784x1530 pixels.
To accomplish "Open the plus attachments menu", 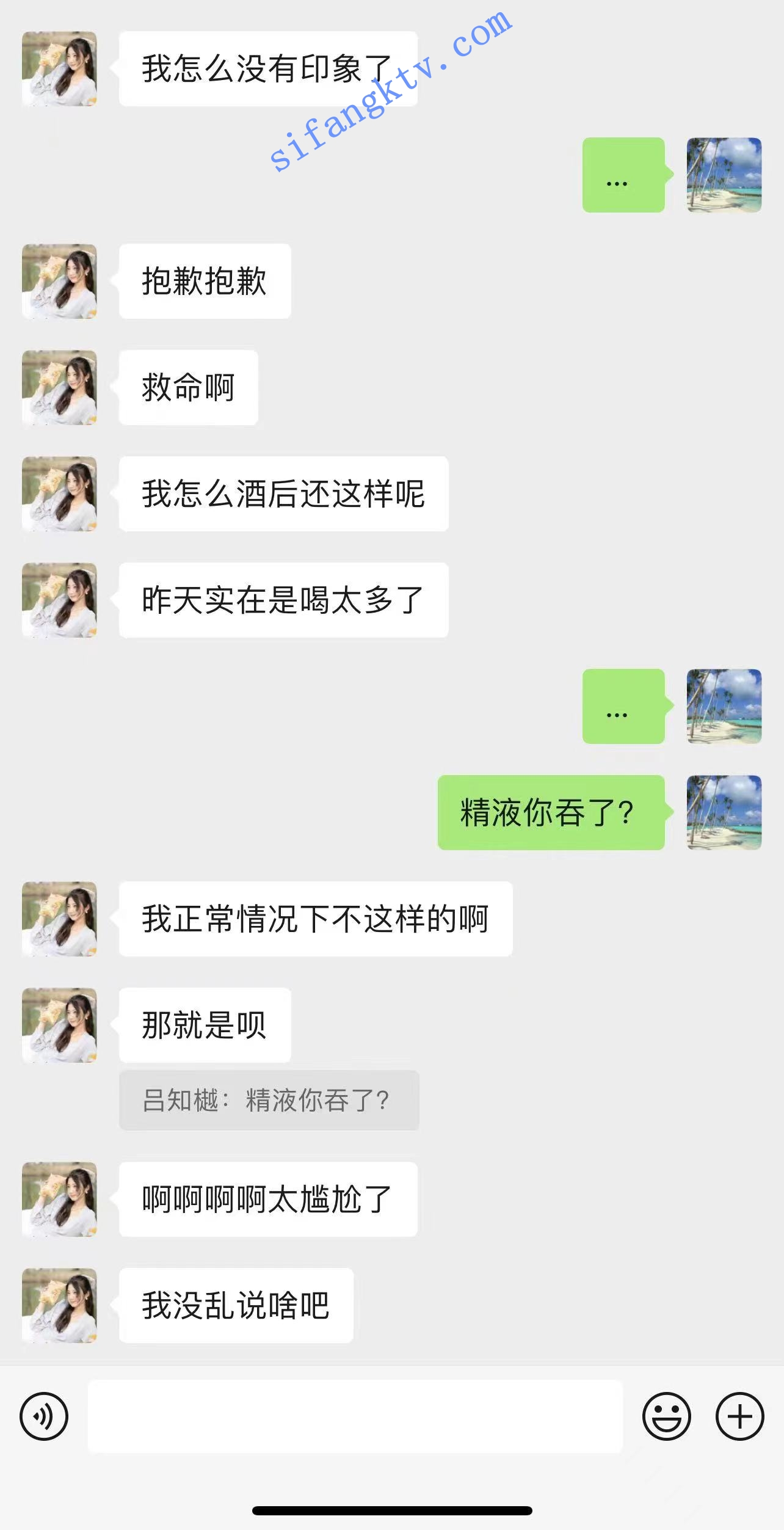I will click(739, 1416).
